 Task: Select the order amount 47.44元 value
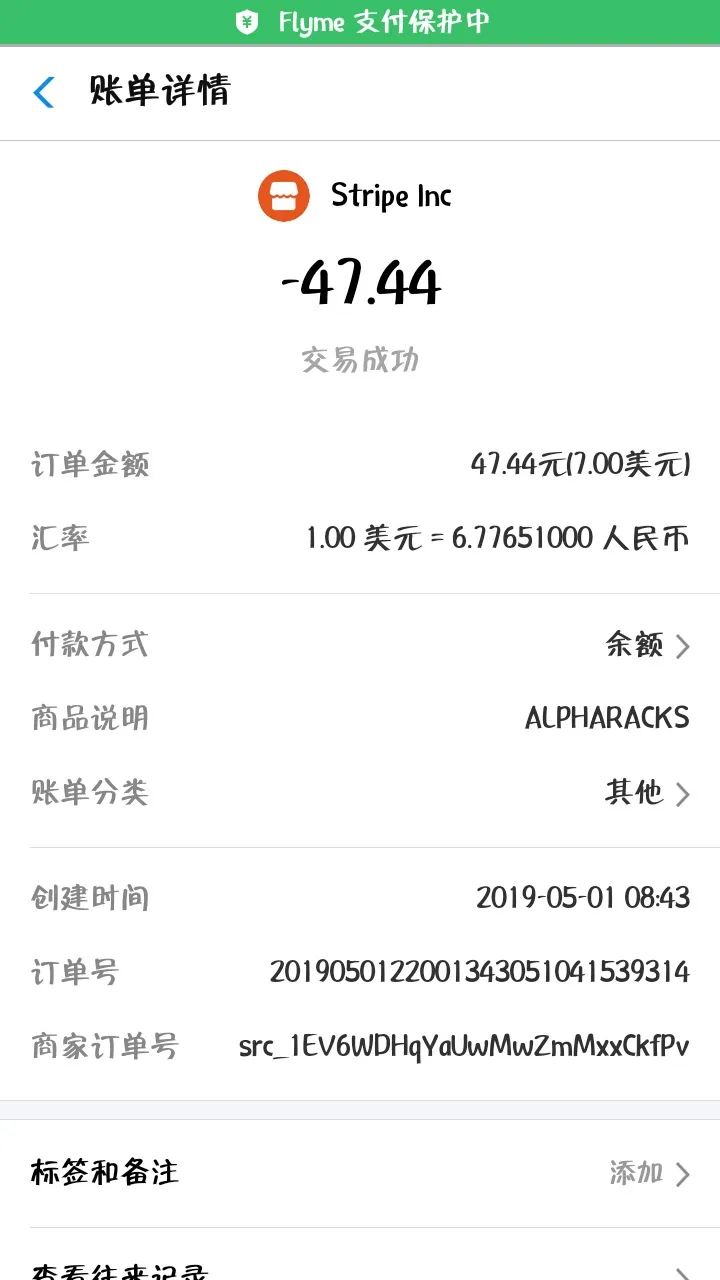click(x=581, y=464)
